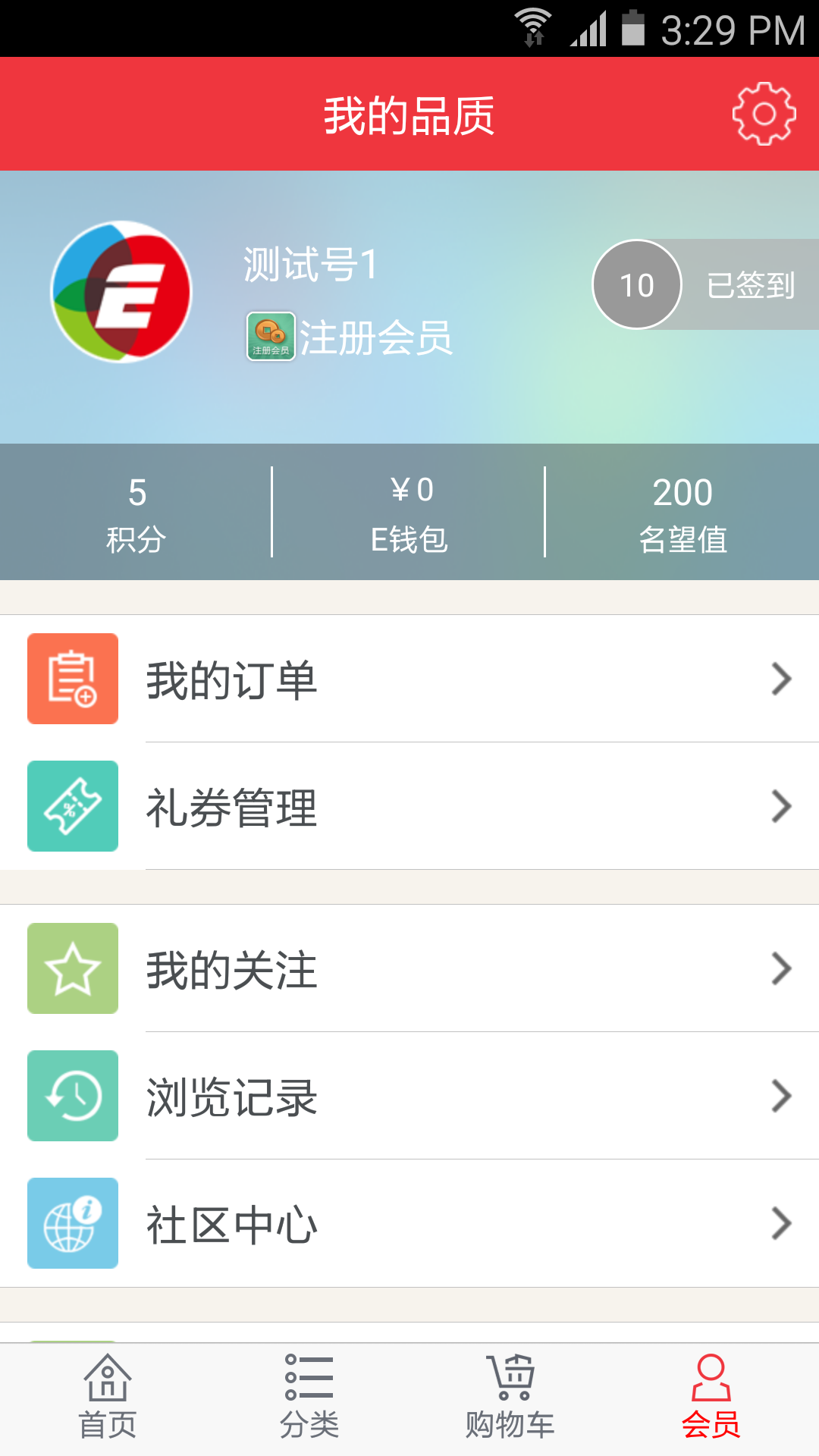Image resolution: width=819 pixels, height=1456 pixels.
Task: Select the 首页 home tab
Action: click(x=106, y=1399)
